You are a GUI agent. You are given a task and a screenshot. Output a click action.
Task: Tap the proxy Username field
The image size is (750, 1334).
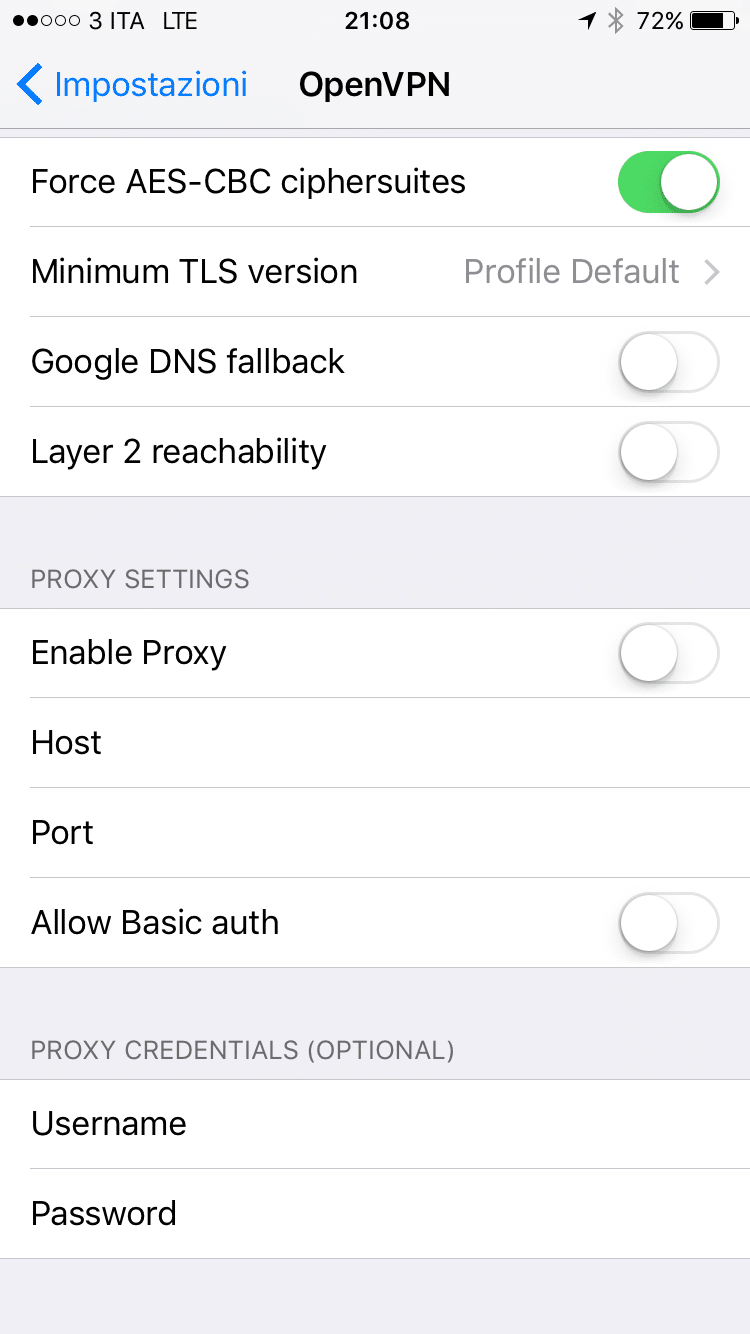click(x=375, y=1124)
